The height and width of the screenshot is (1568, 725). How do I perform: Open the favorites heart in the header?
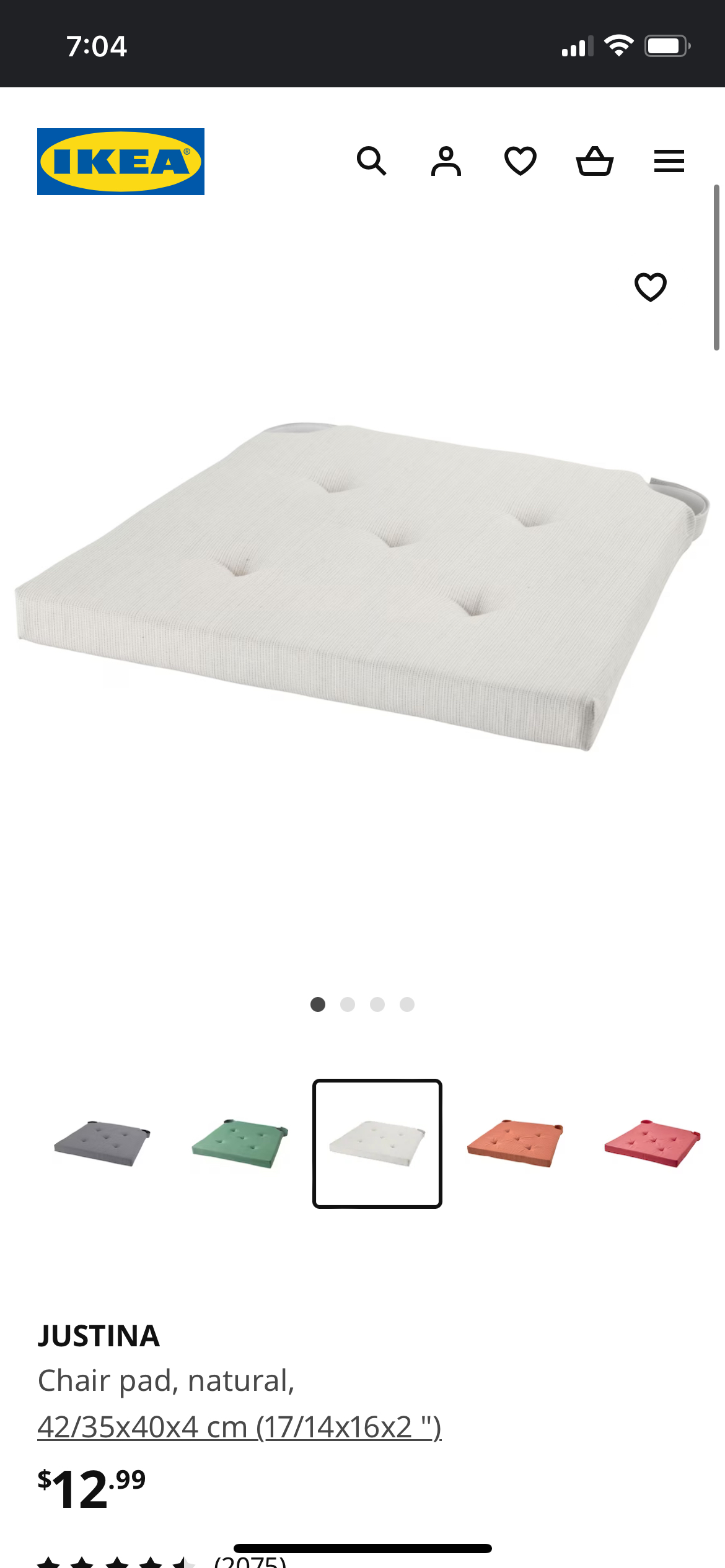[x=521, y=162]
